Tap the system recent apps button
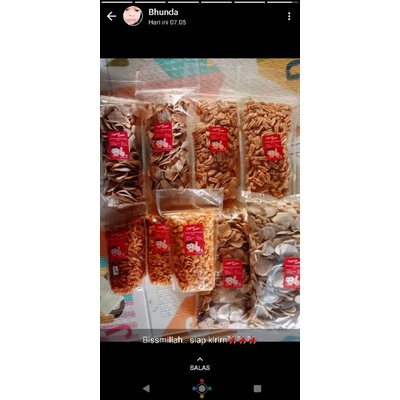400x400 pixels. 257,388
